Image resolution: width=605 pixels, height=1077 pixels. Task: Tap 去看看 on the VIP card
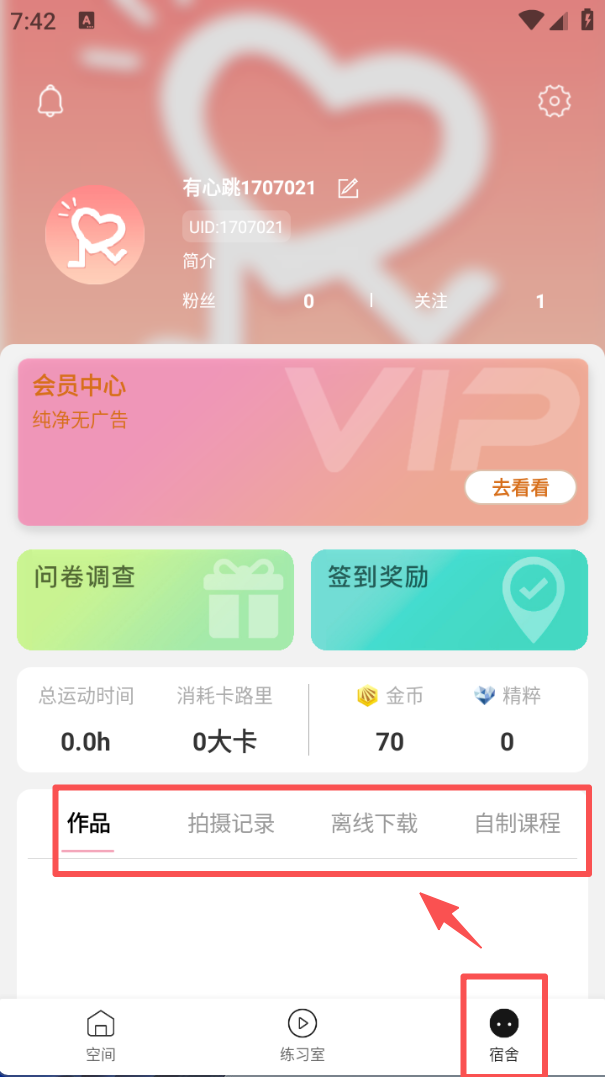click(x=520, y=487)
